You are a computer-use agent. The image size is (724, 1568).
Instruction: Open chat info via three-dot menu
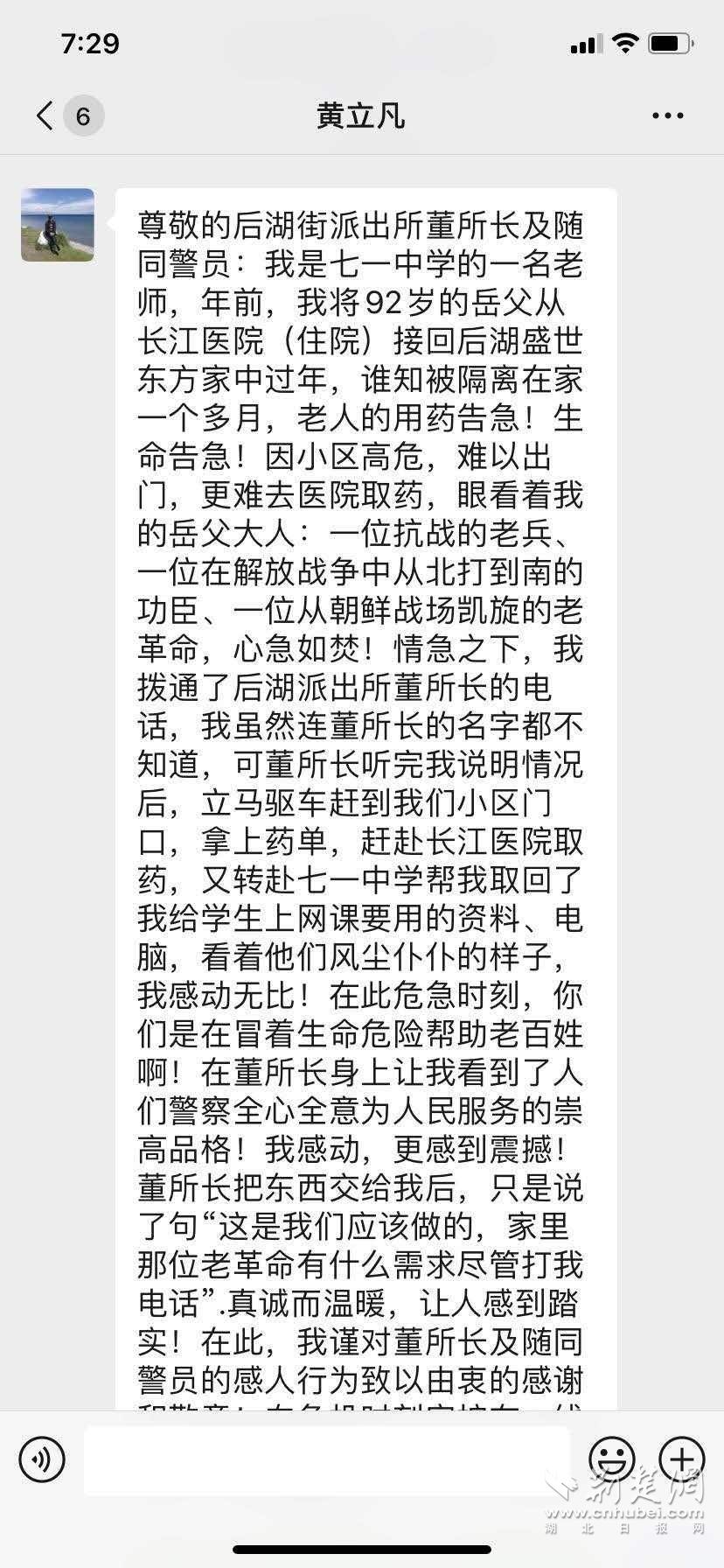[667, 115]
